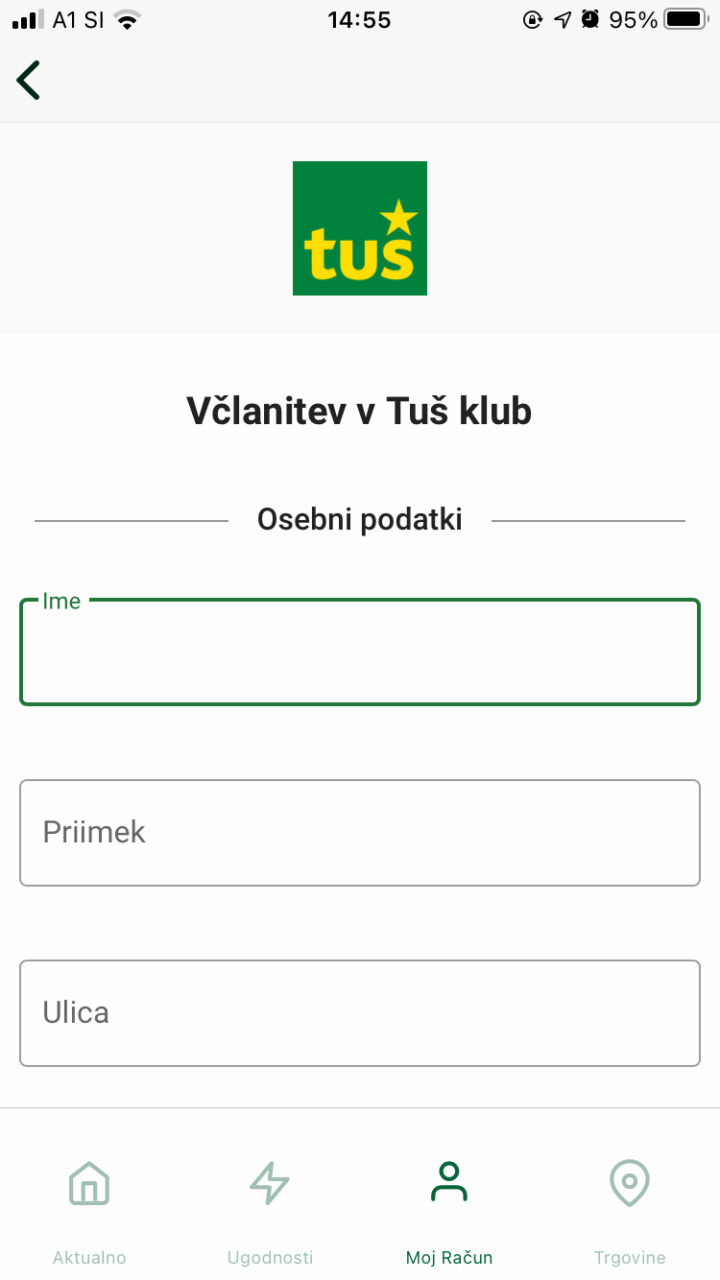Select the Priimek text field

coord(360,832)
